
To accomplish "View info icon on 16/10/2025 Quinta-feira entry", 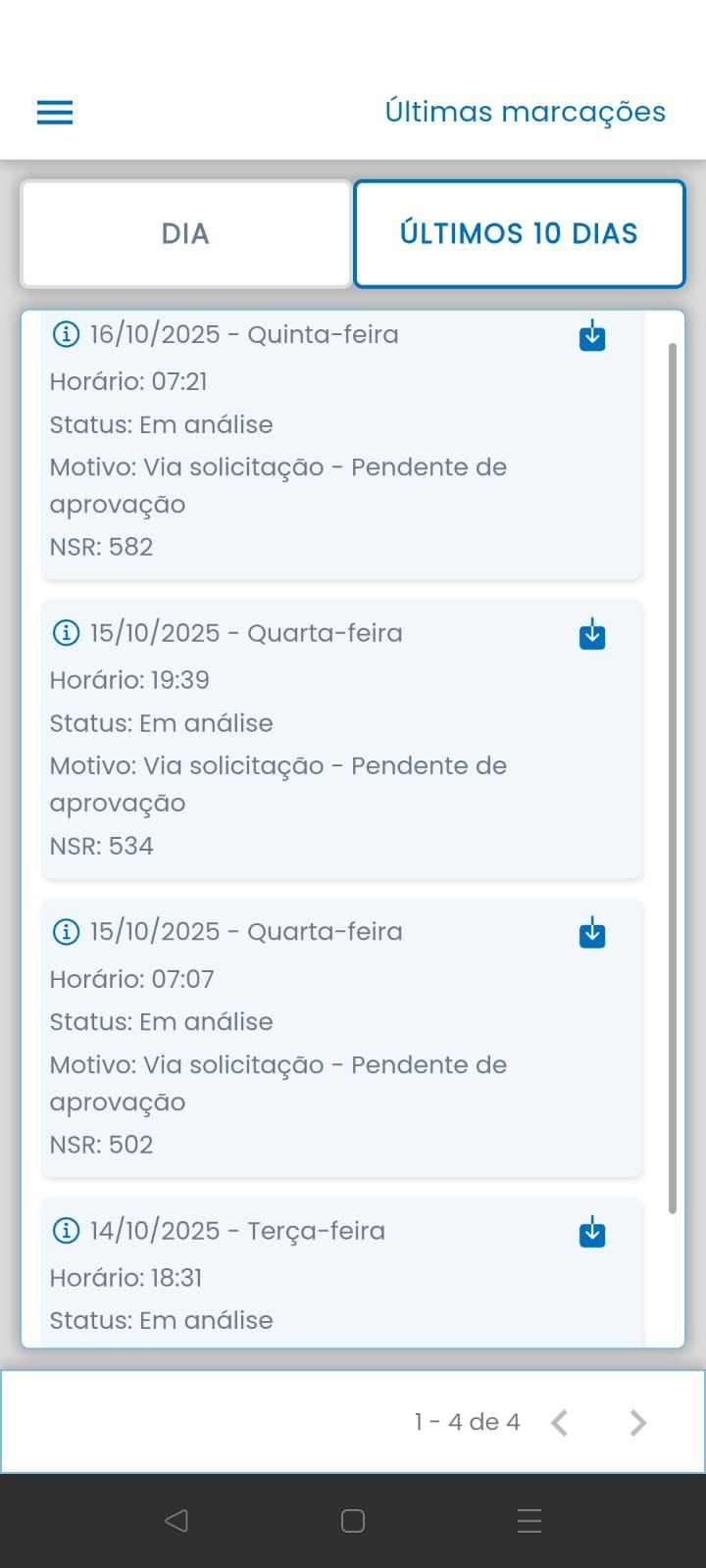I will click(x=65, y=334).
